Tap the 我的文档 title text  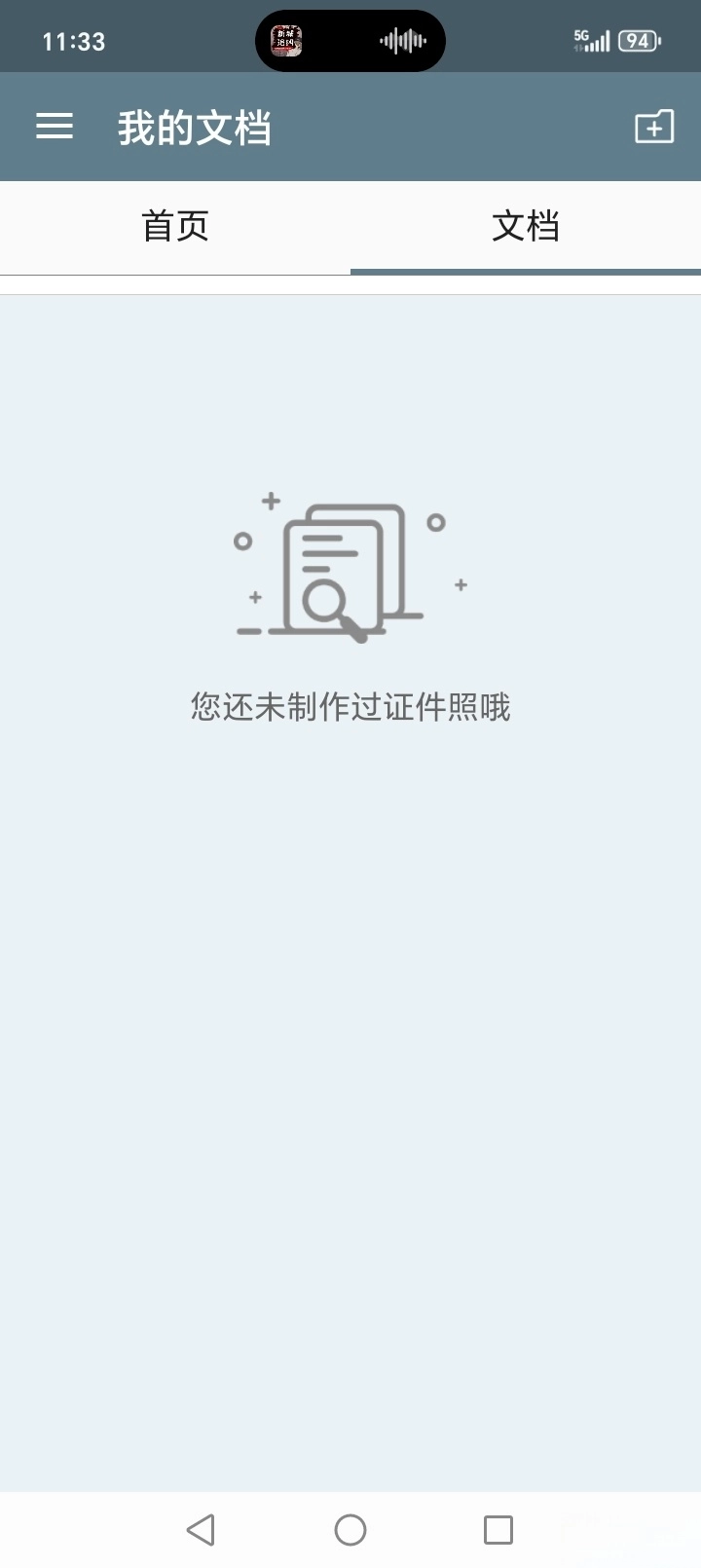click(195, 127)
